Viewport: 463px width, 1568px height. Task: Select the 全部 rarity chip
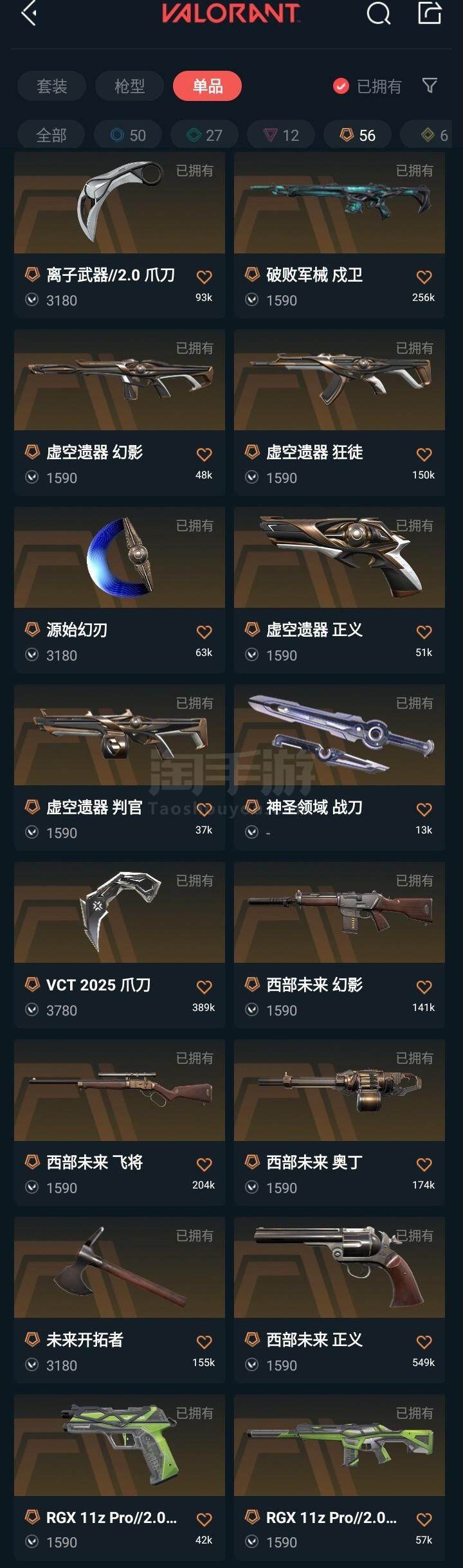click(x=51, y=135)
